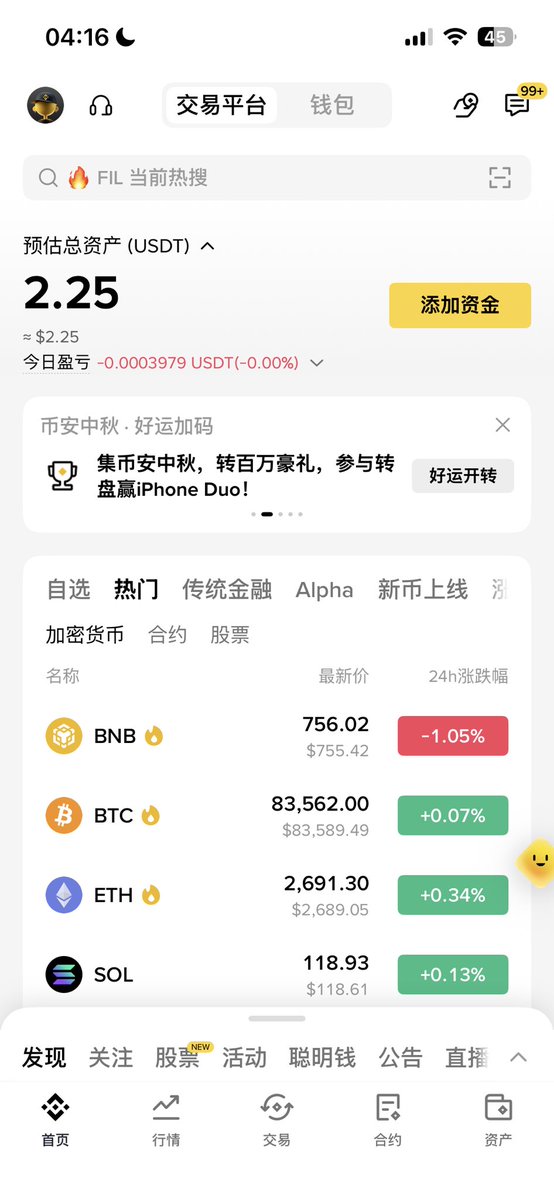554x1199 pixels.
Task: Go to the 行情 bottom tab
Action: pos(166,1119)
